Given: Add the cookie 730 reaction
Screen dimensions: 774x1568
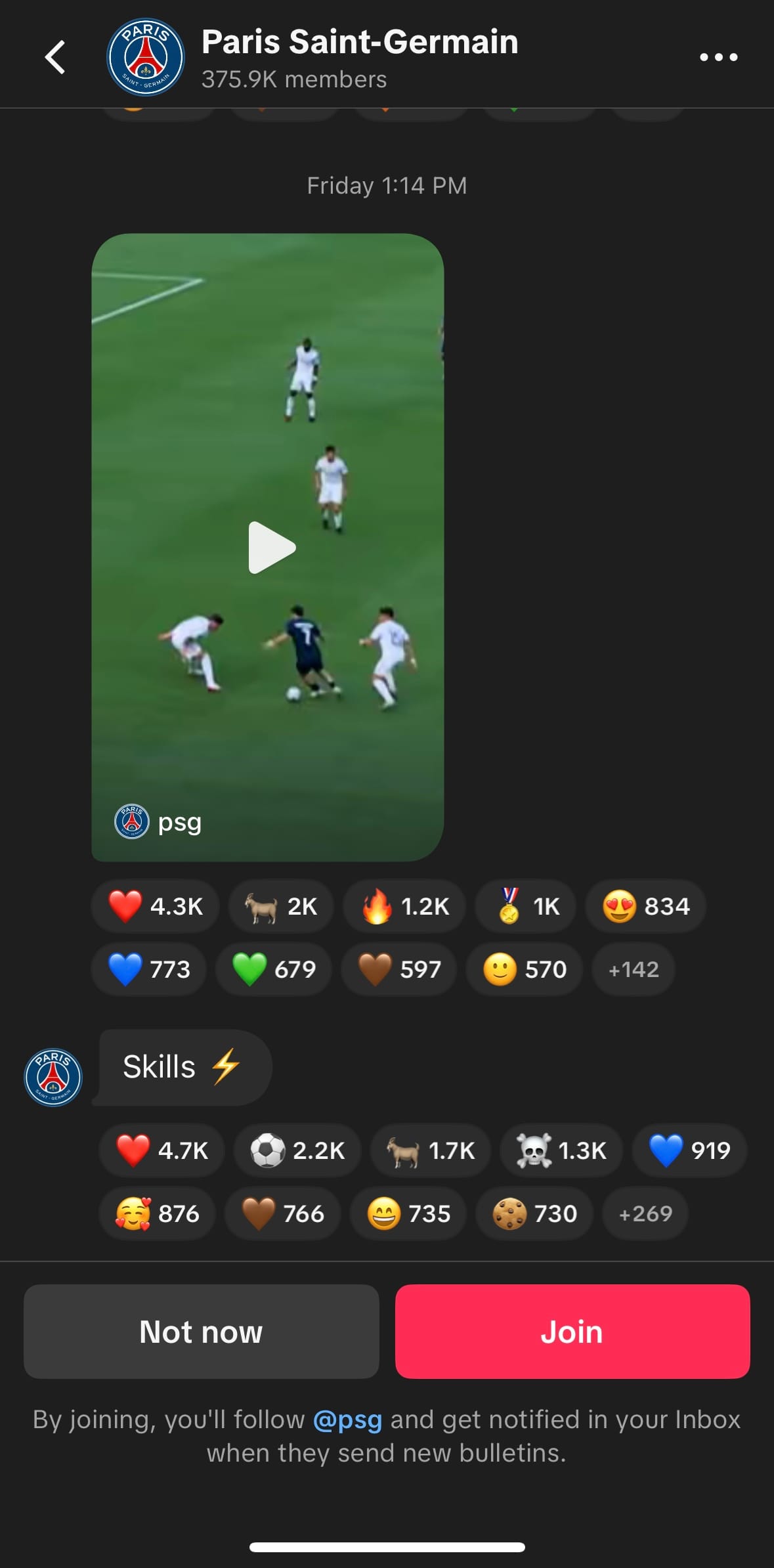Looking at the screenshot, I should (x=534, y=1213).
